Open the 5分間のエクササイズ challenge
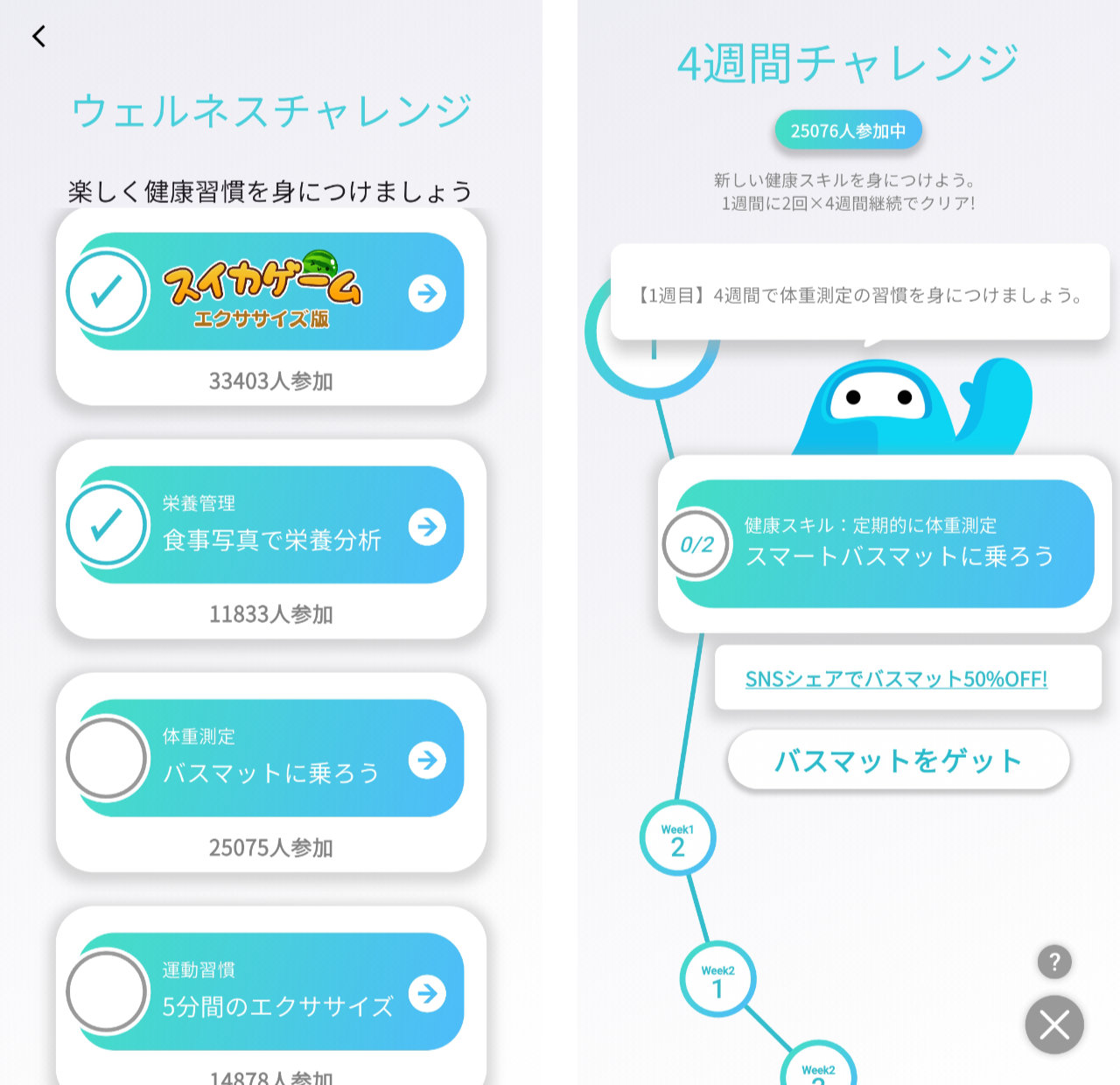The width and height of the screenshot is (1120, 1085). (271, 991)
